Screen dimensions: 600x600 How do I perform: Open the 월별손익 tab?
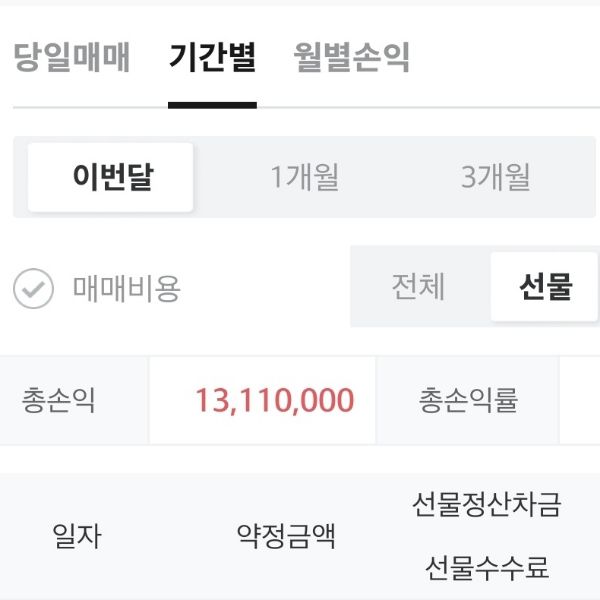click(x=352, y=58)
